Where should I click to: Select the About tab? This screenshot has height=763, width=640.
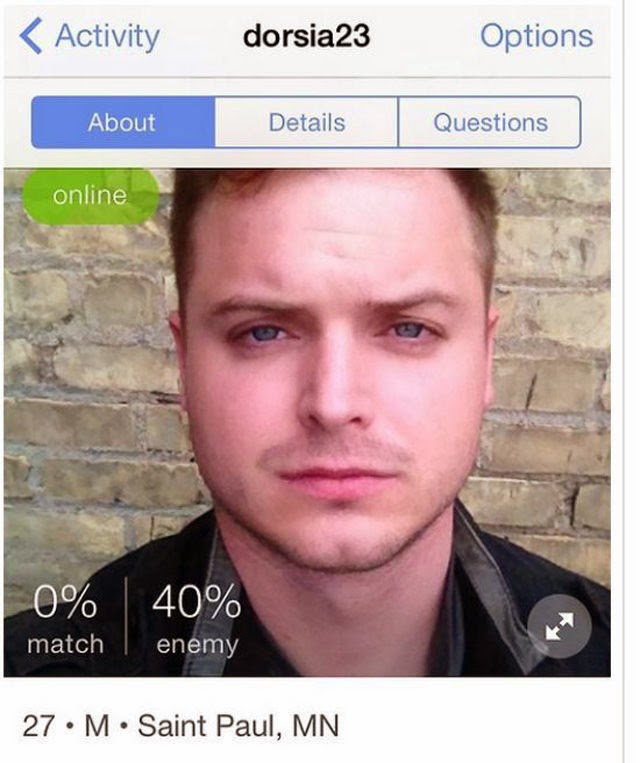122,123
